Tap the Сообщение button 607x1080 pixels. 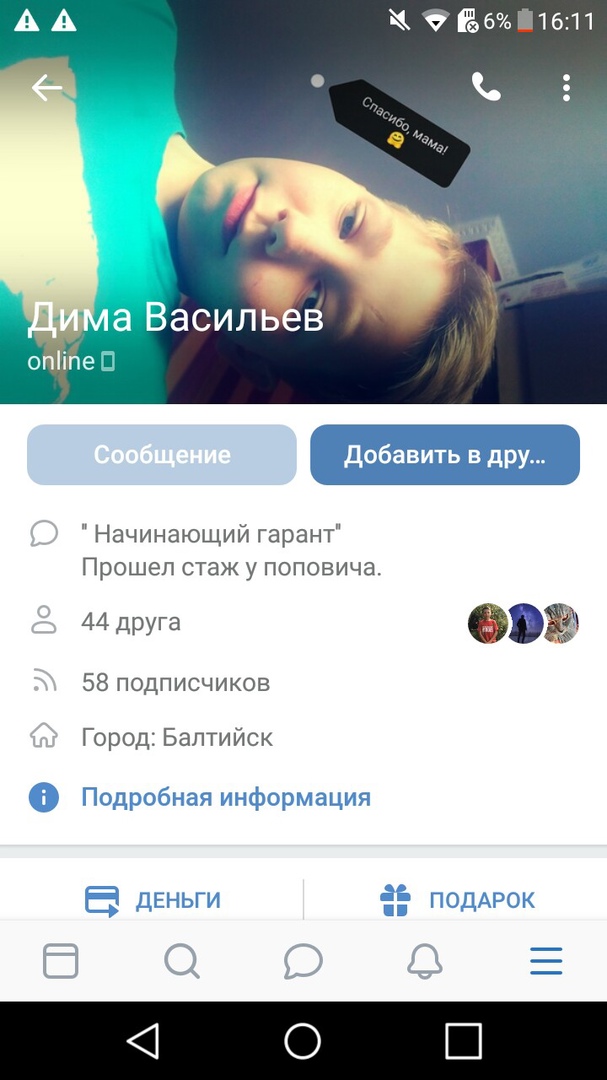(x=162, y=455)
